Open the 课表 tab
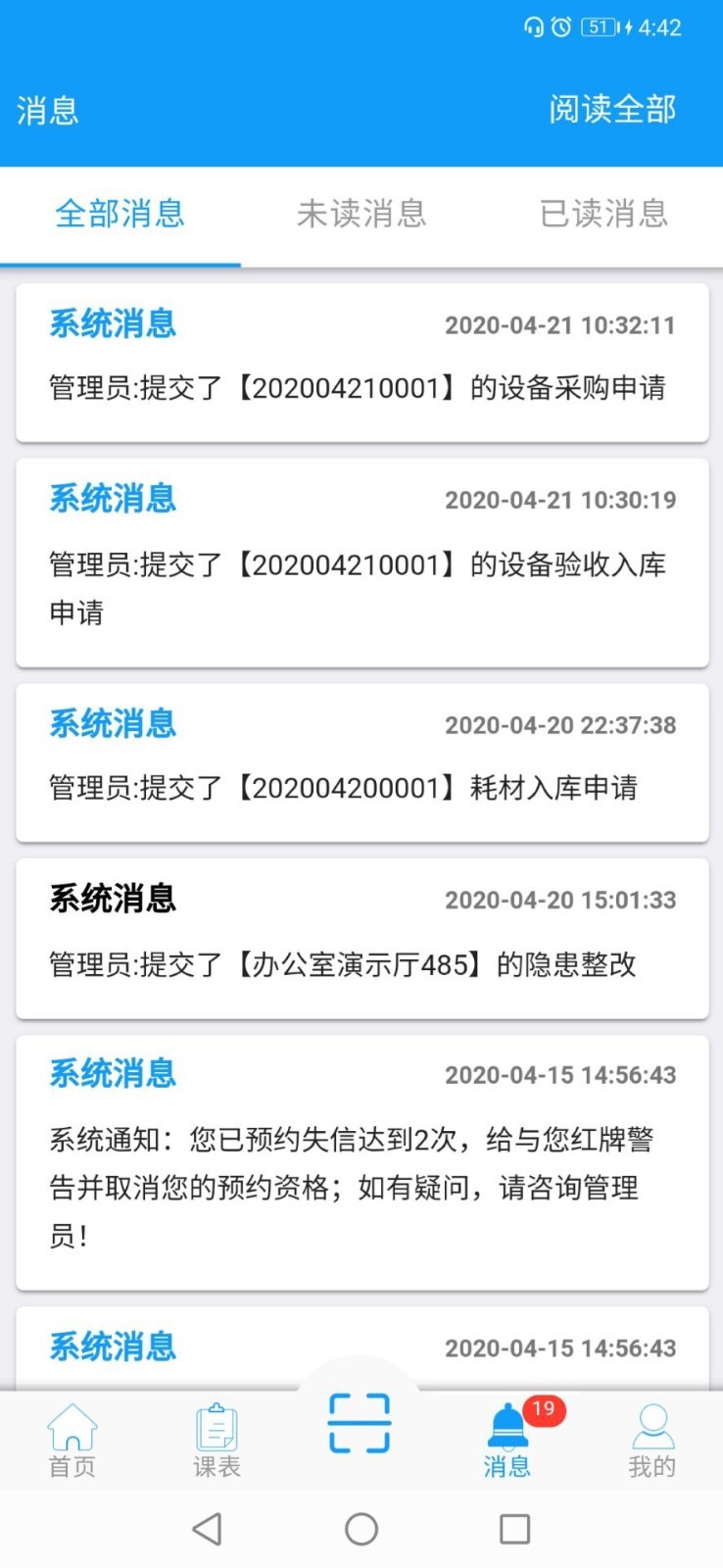723x1568 pixels. coord(217,1441)
